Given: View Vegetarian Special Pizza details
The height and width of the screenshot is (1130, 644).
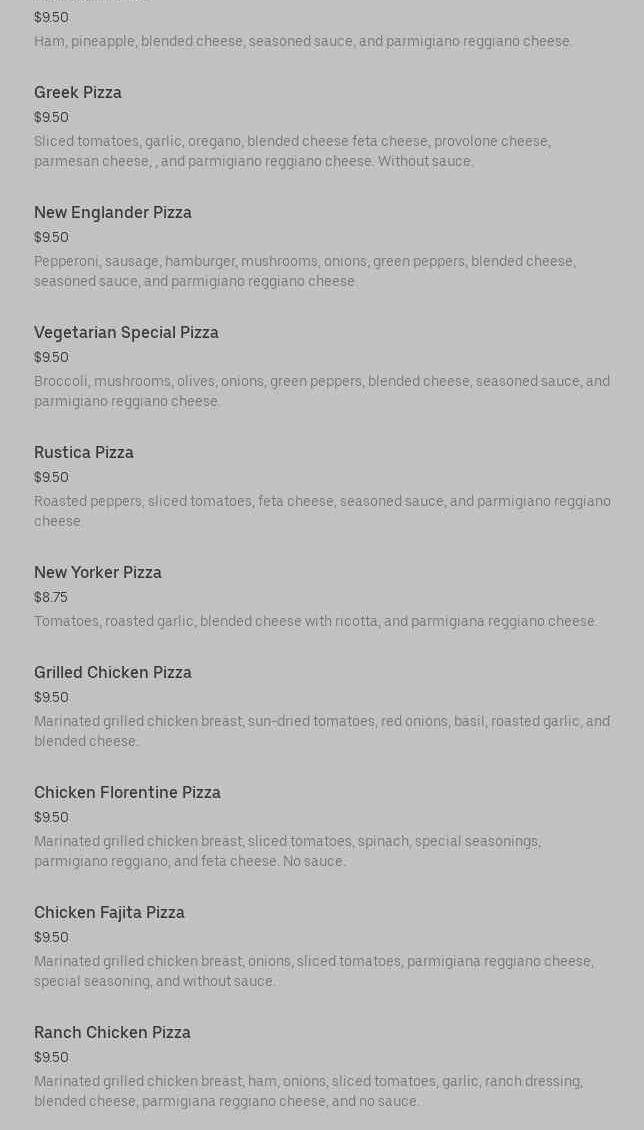Looking at the screenshot, I should tap(126, 333).
